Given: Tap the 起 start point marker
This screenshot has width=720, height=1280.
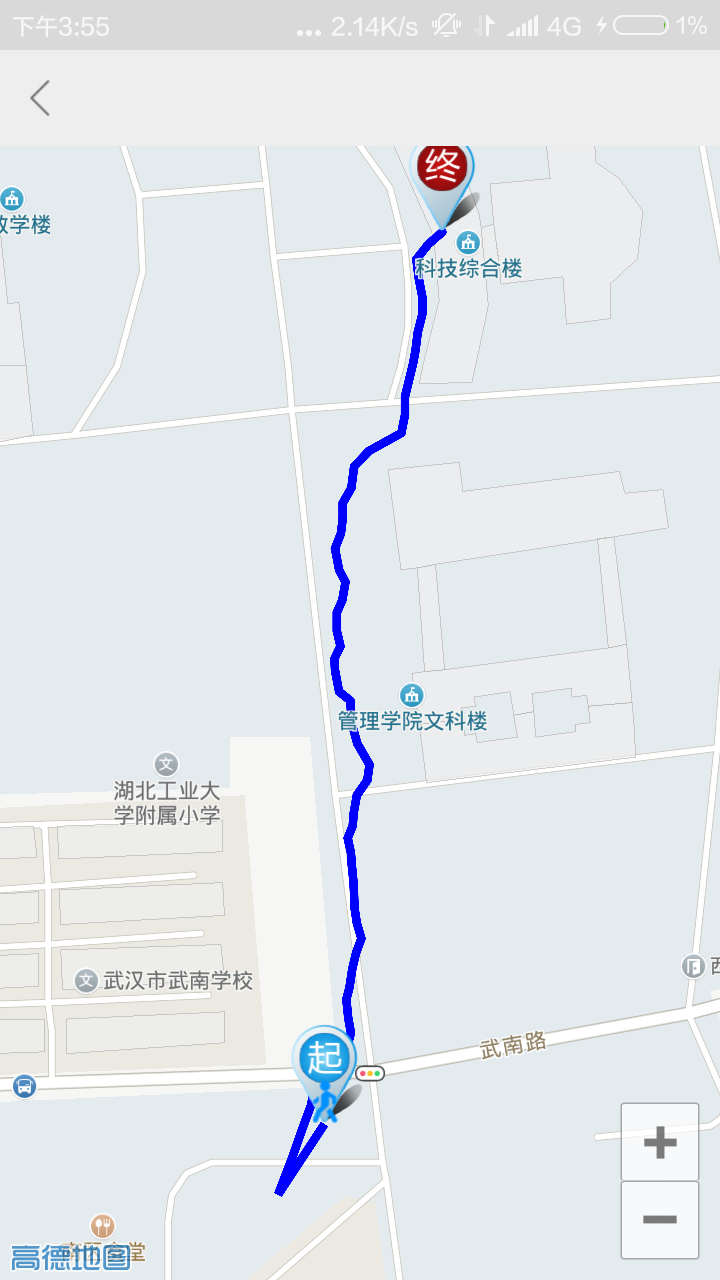Looking at the screenshot, I should (324, 1058).
